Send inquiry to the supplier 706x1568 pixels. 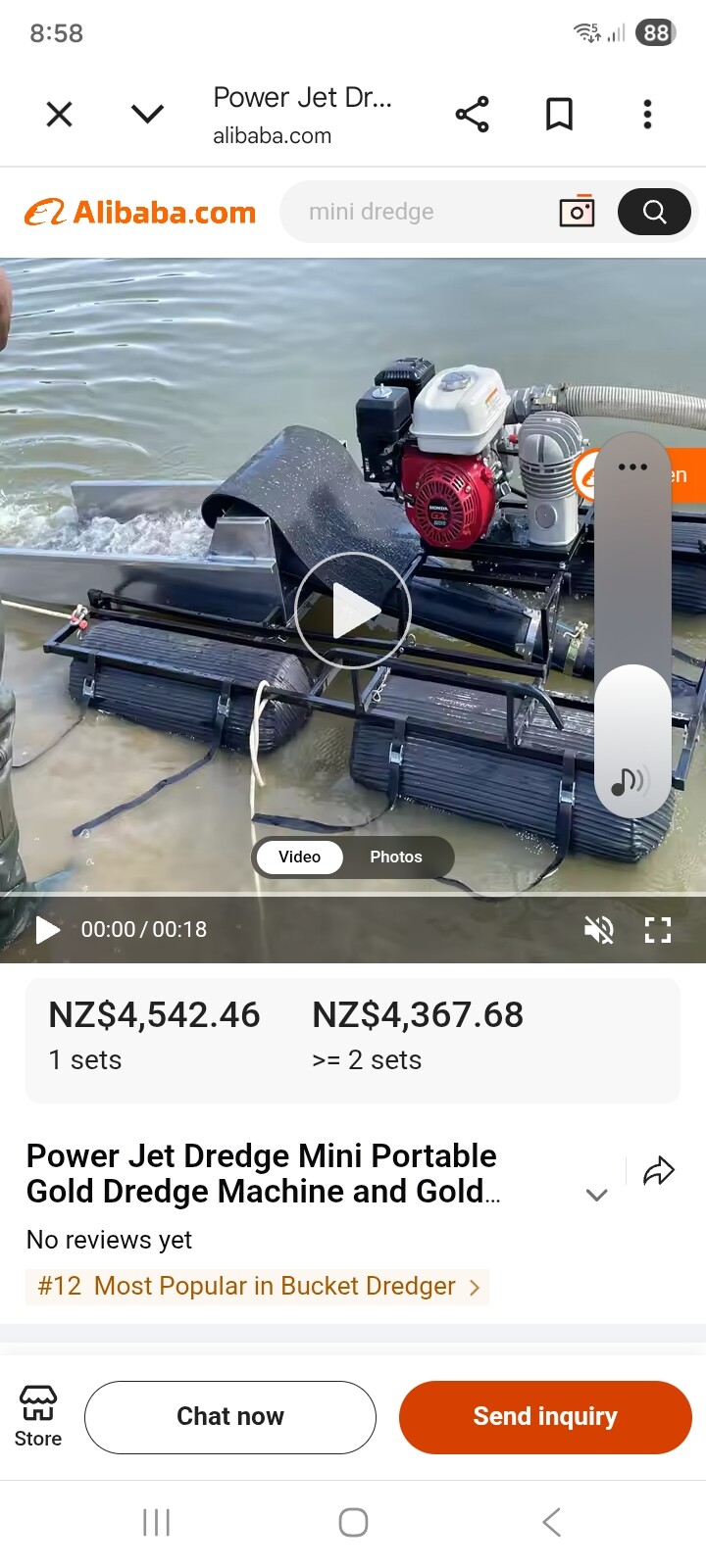(545, 1417)
